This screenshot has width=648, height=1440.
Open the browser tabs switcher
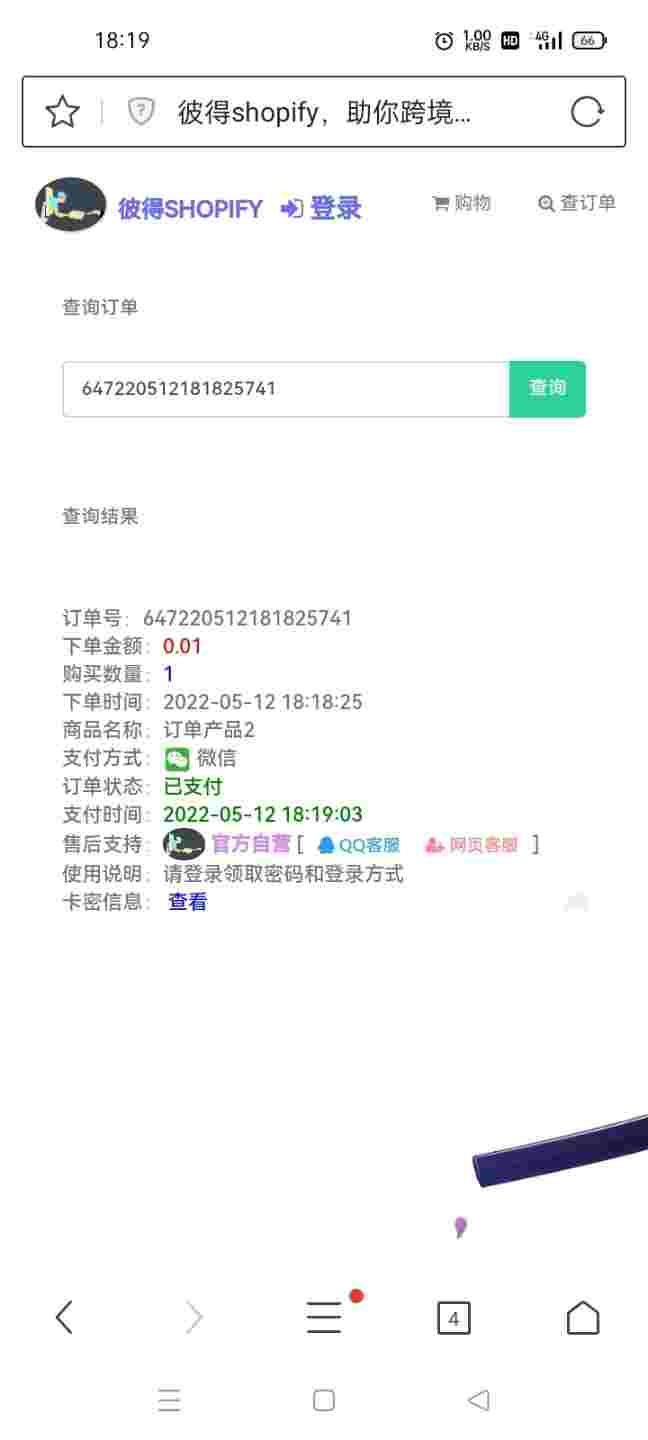[x=453, y=1318]
